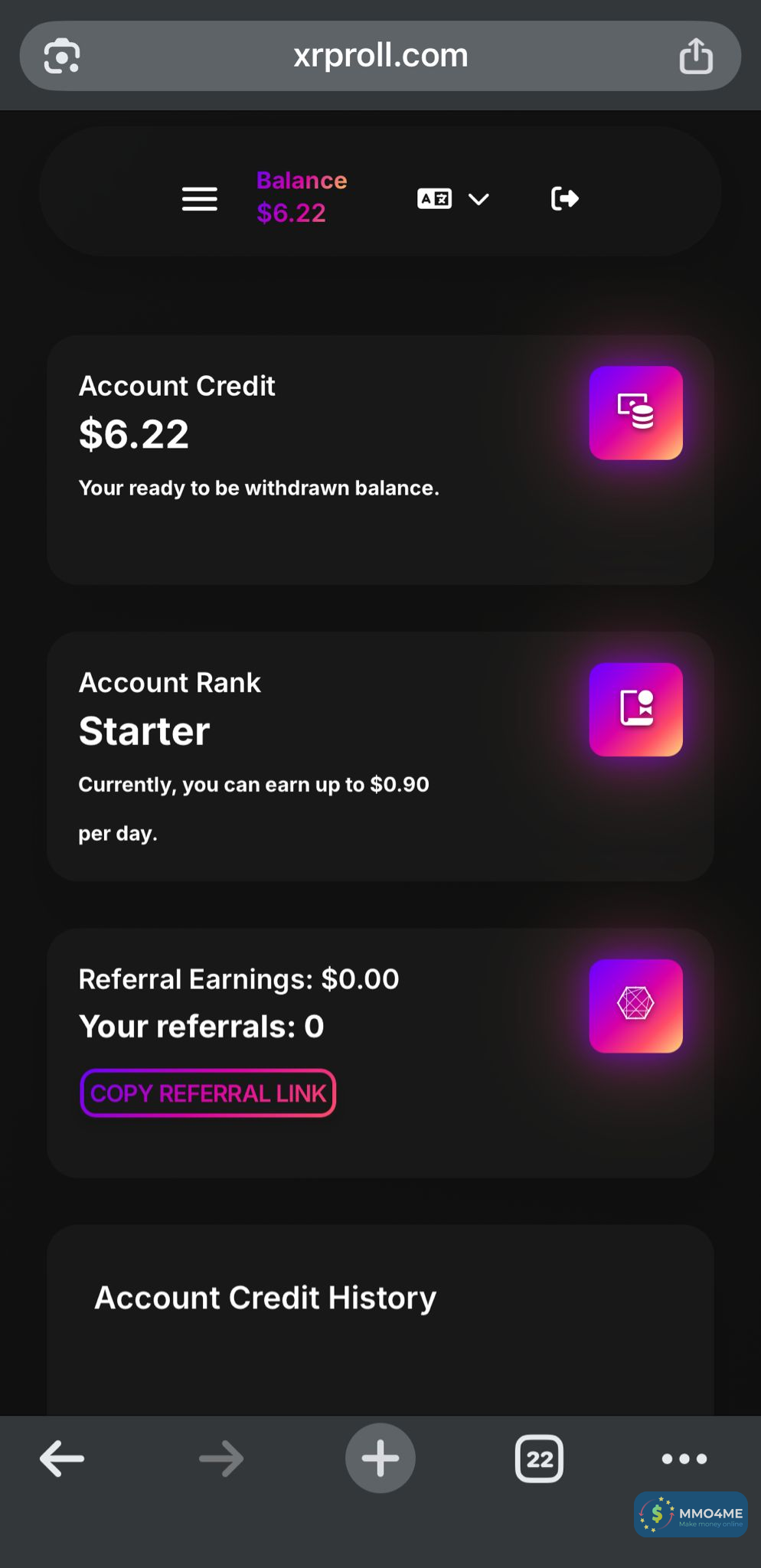This screenshot has height=1568, width=761.
Task: Open the hamburger menu
Action: click(x=200, y=199)
